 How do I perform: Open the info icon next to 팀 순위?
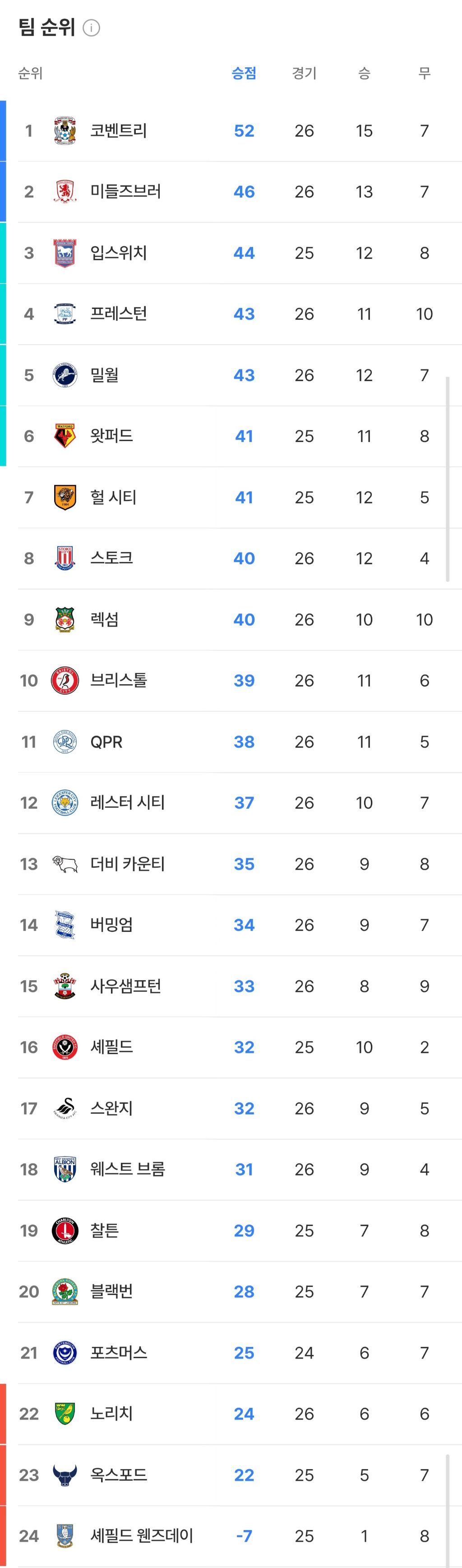coord(91,28)
